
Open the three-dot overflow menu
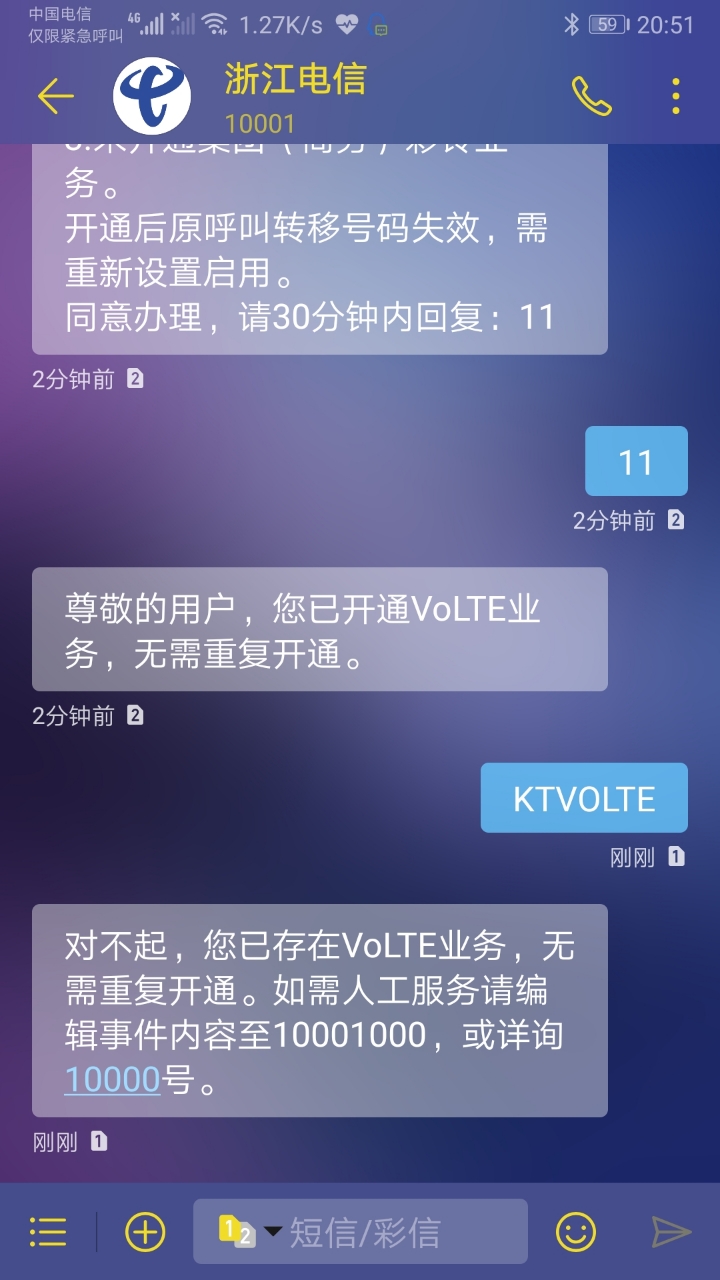[x=676, y=97]
